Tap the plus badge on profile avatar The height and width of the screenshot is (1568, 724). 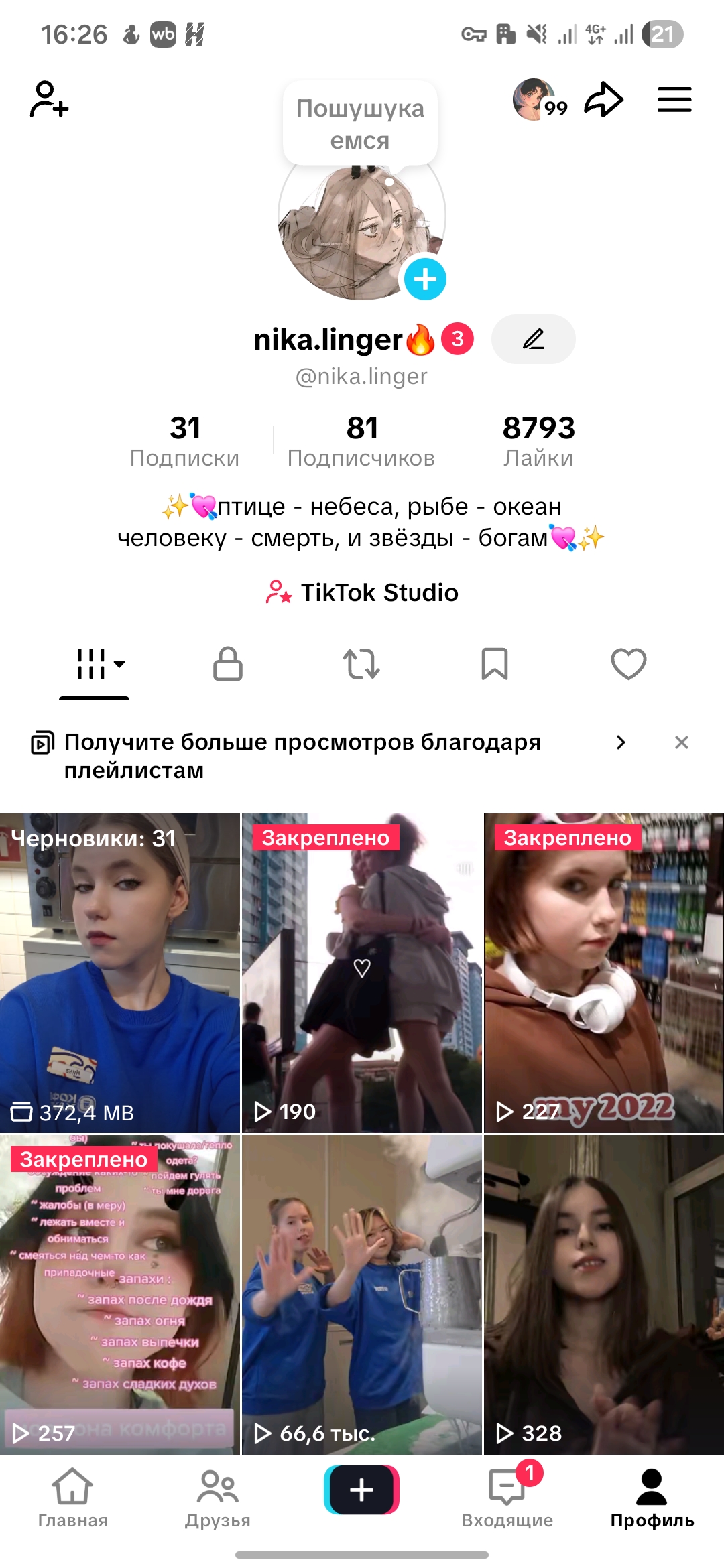click(x=425, y=279)
